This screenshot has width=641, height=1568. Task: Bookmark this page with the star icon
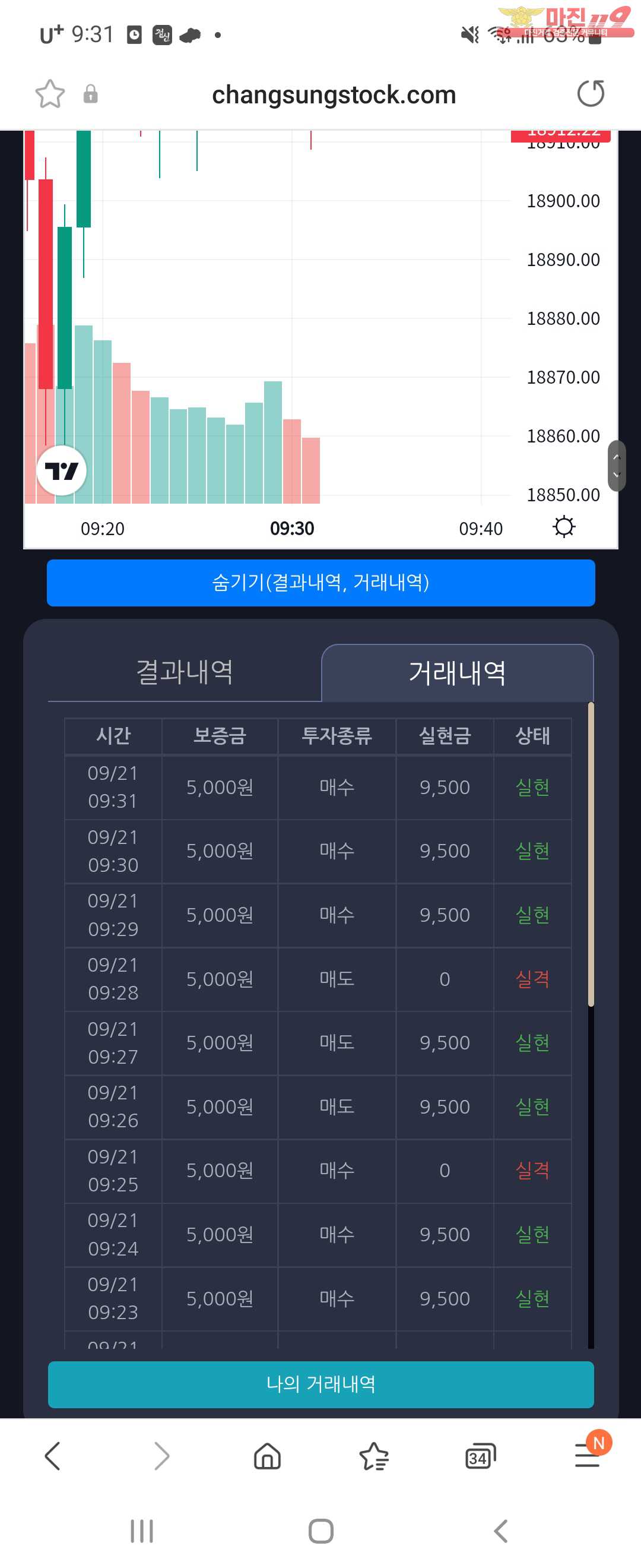pyautogui.click(x=50, y=94)
